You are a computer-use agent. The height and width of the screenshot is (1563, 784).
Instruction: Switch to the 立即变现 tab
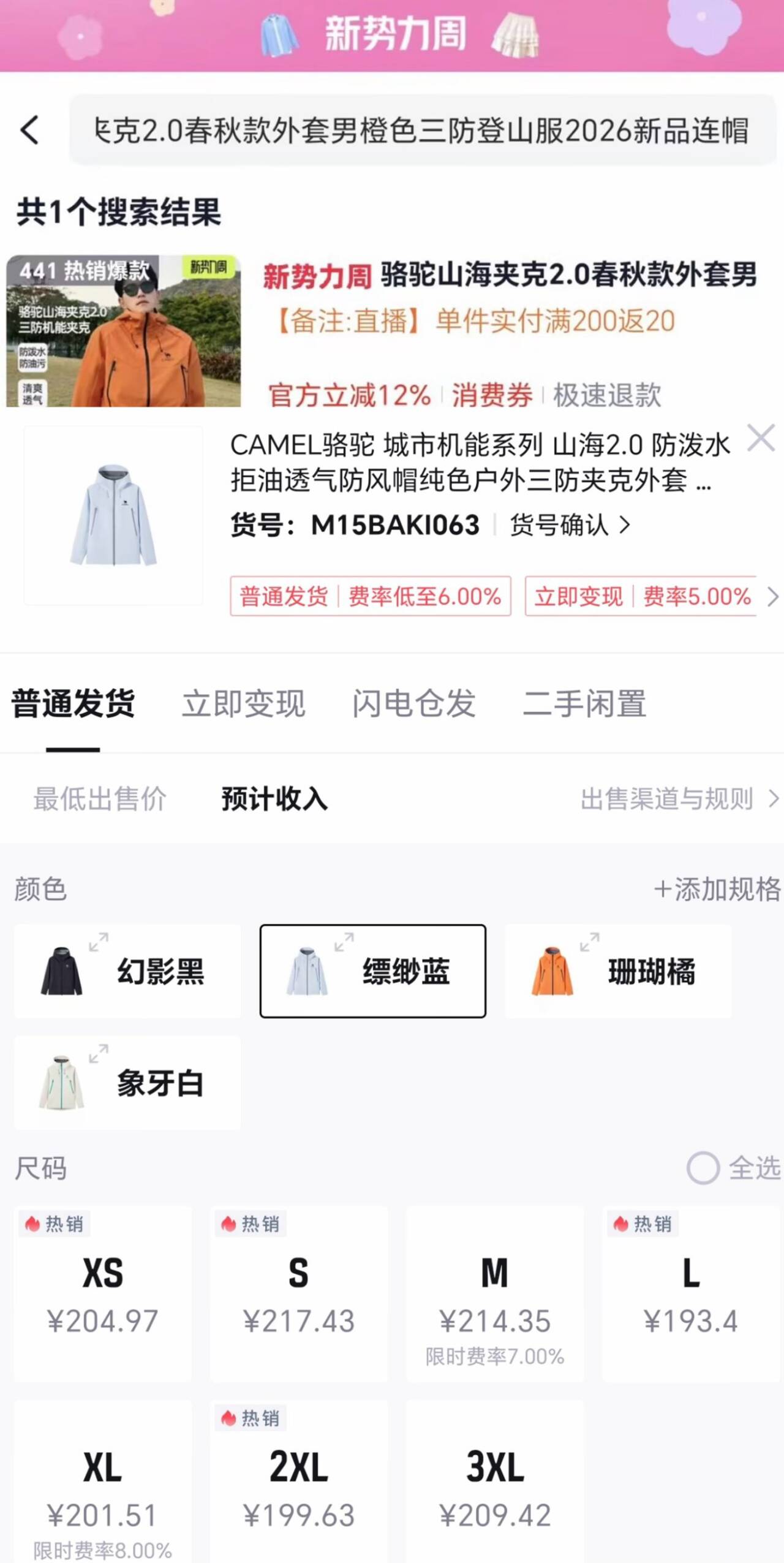243,703
